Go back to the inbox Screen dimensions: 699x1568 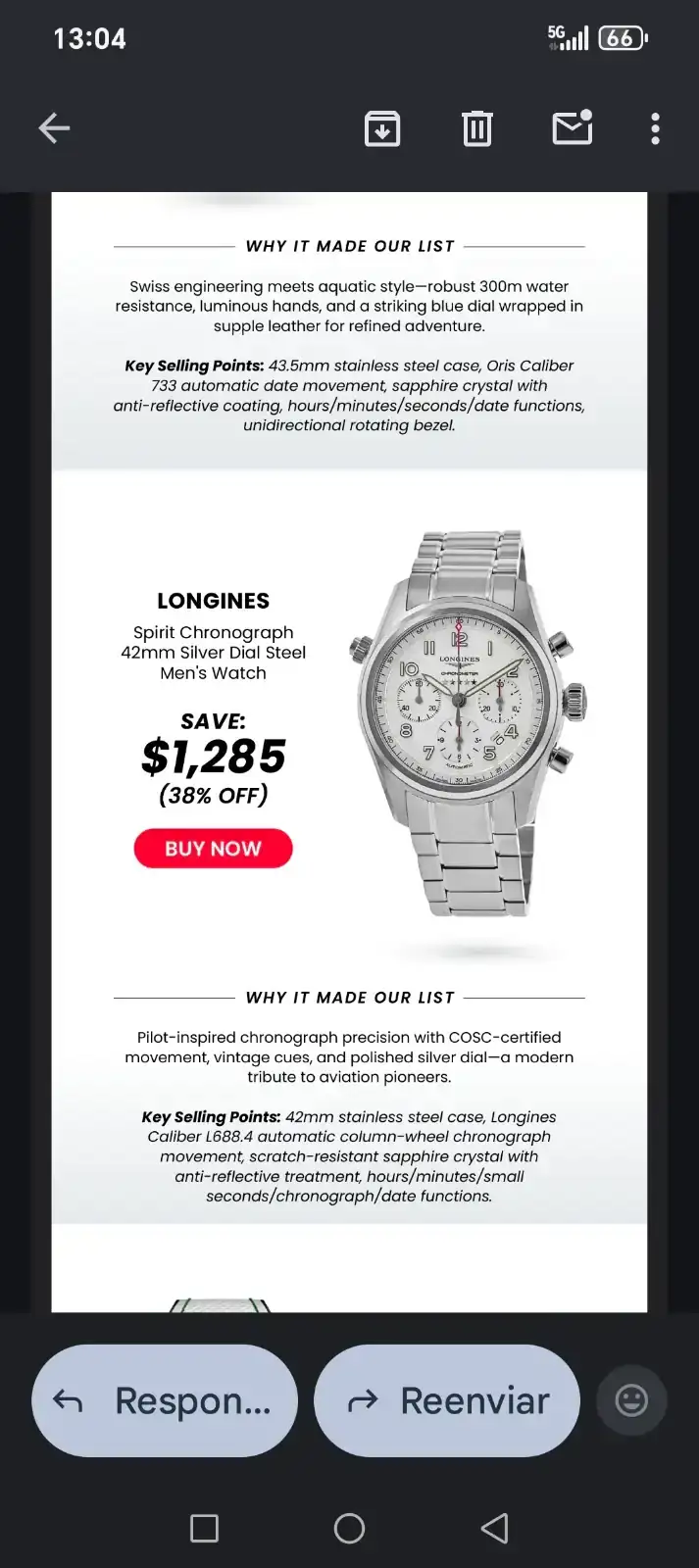[54, 128]
